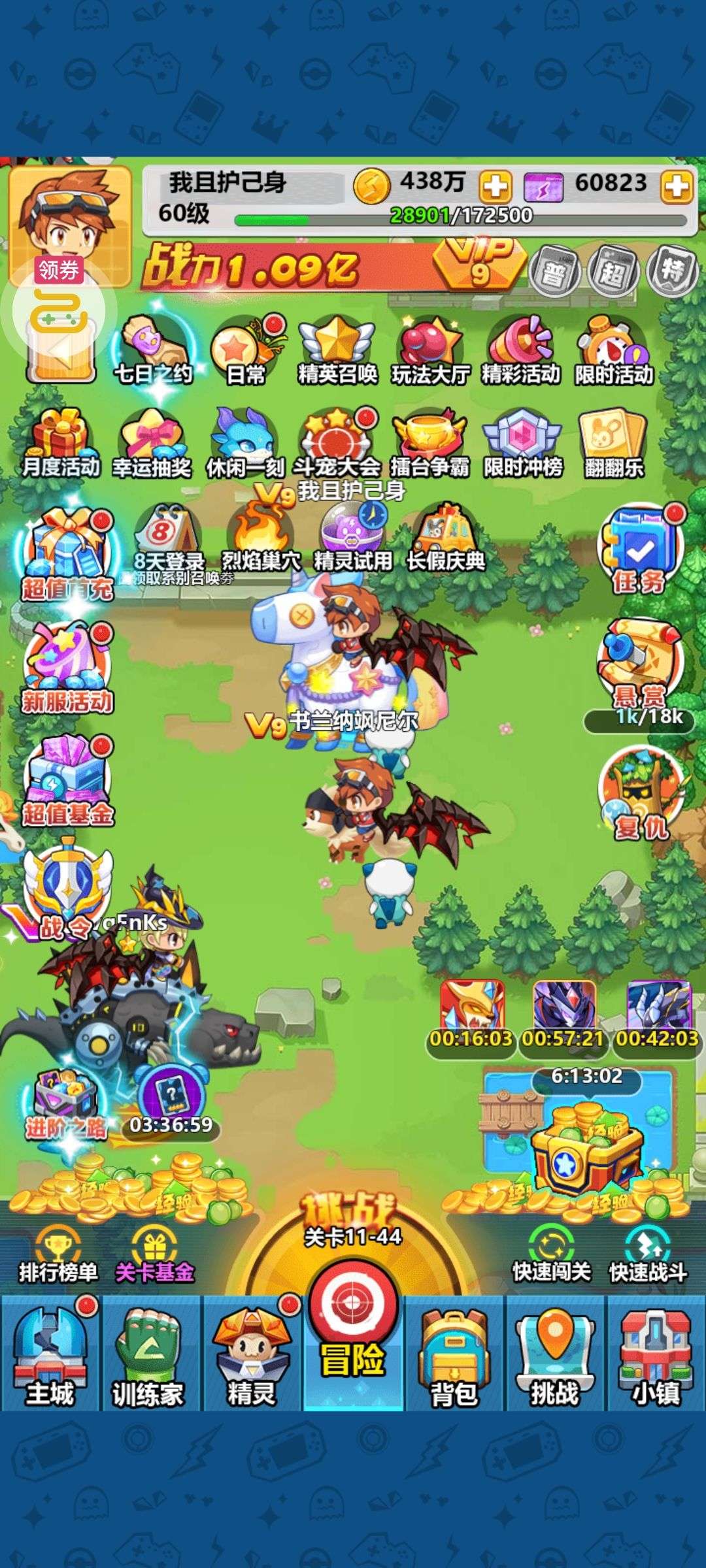Screen dimensions: 706x1568
Task: Use 快速战斗
Action: tap(647, 1254)
